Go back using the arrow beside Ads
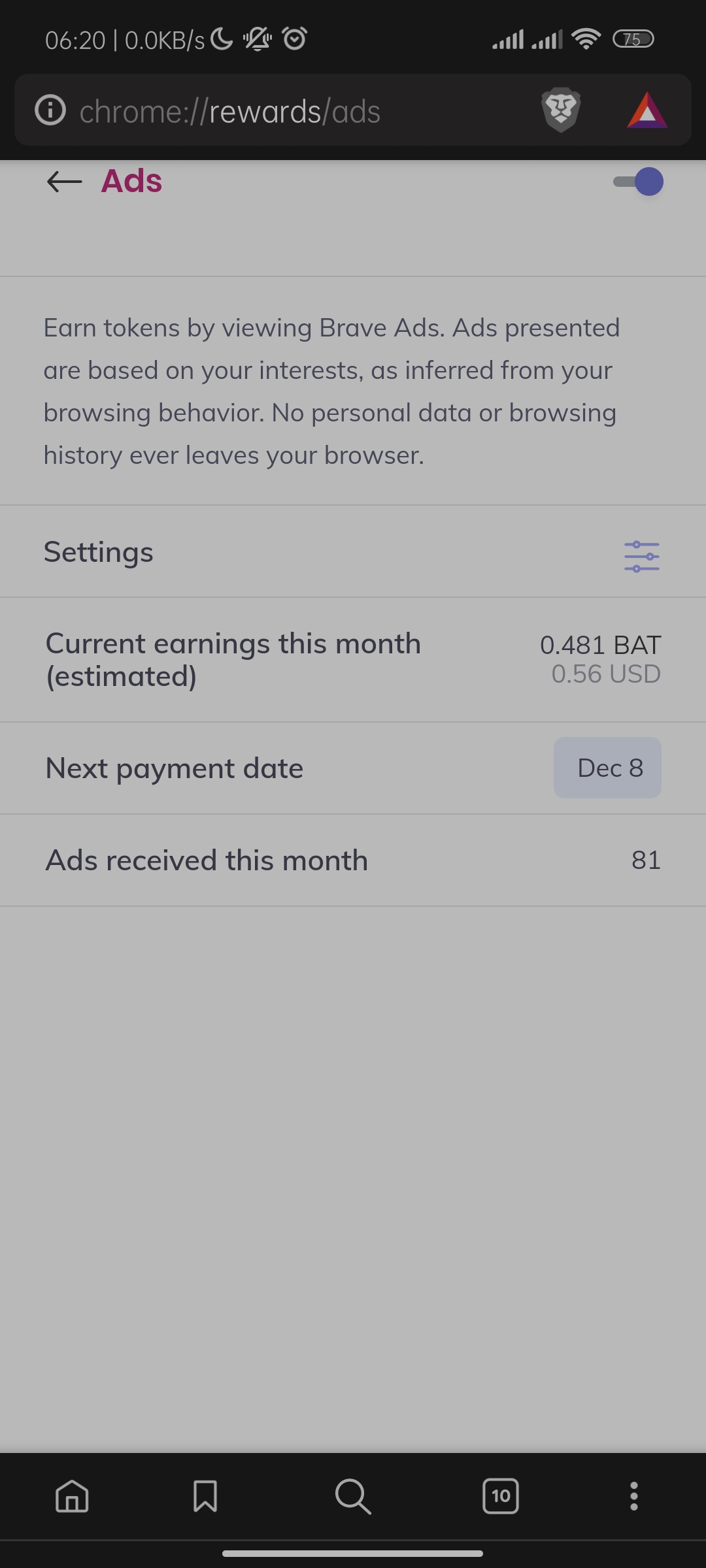706x1568 pixels. (x=64, y=182)
